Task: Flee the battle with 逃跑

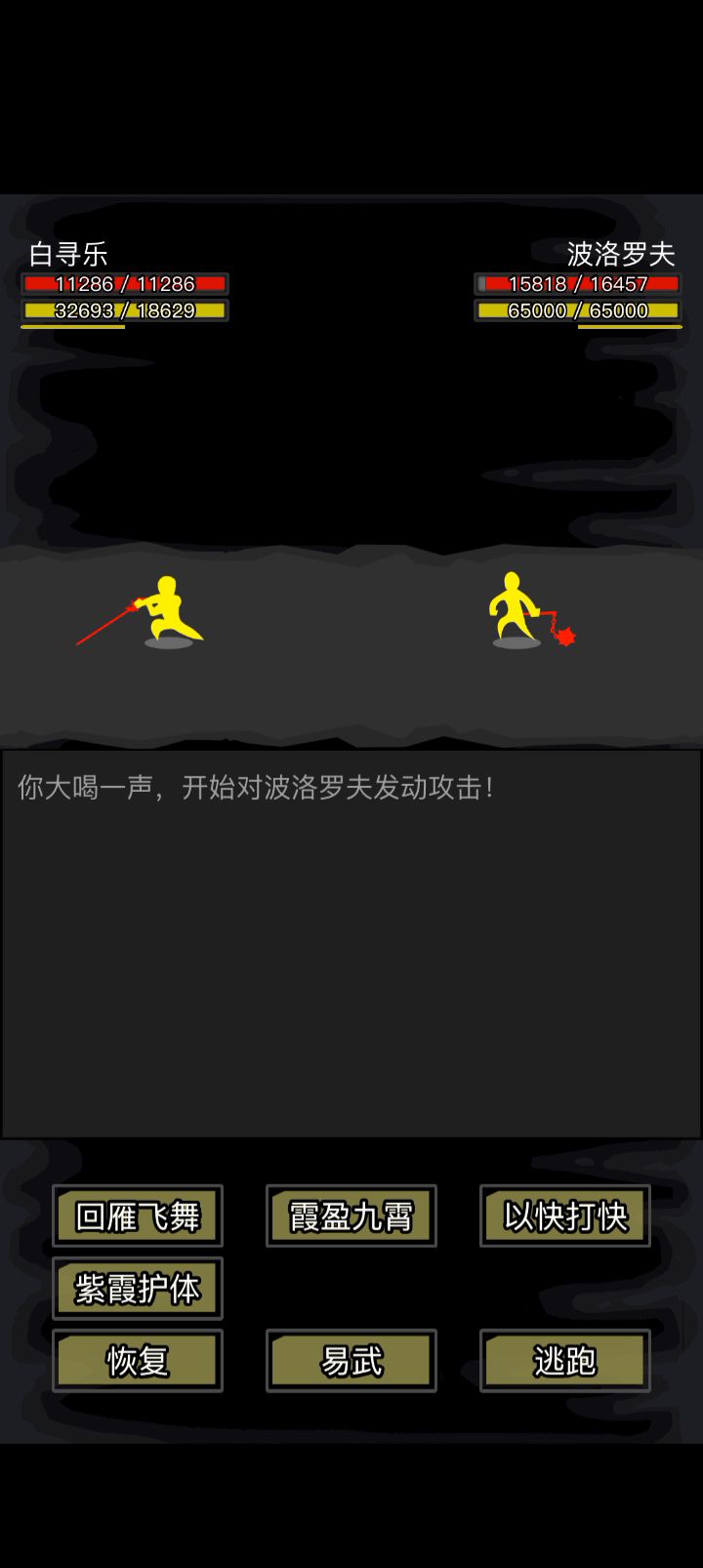Action: (564, 1360)
